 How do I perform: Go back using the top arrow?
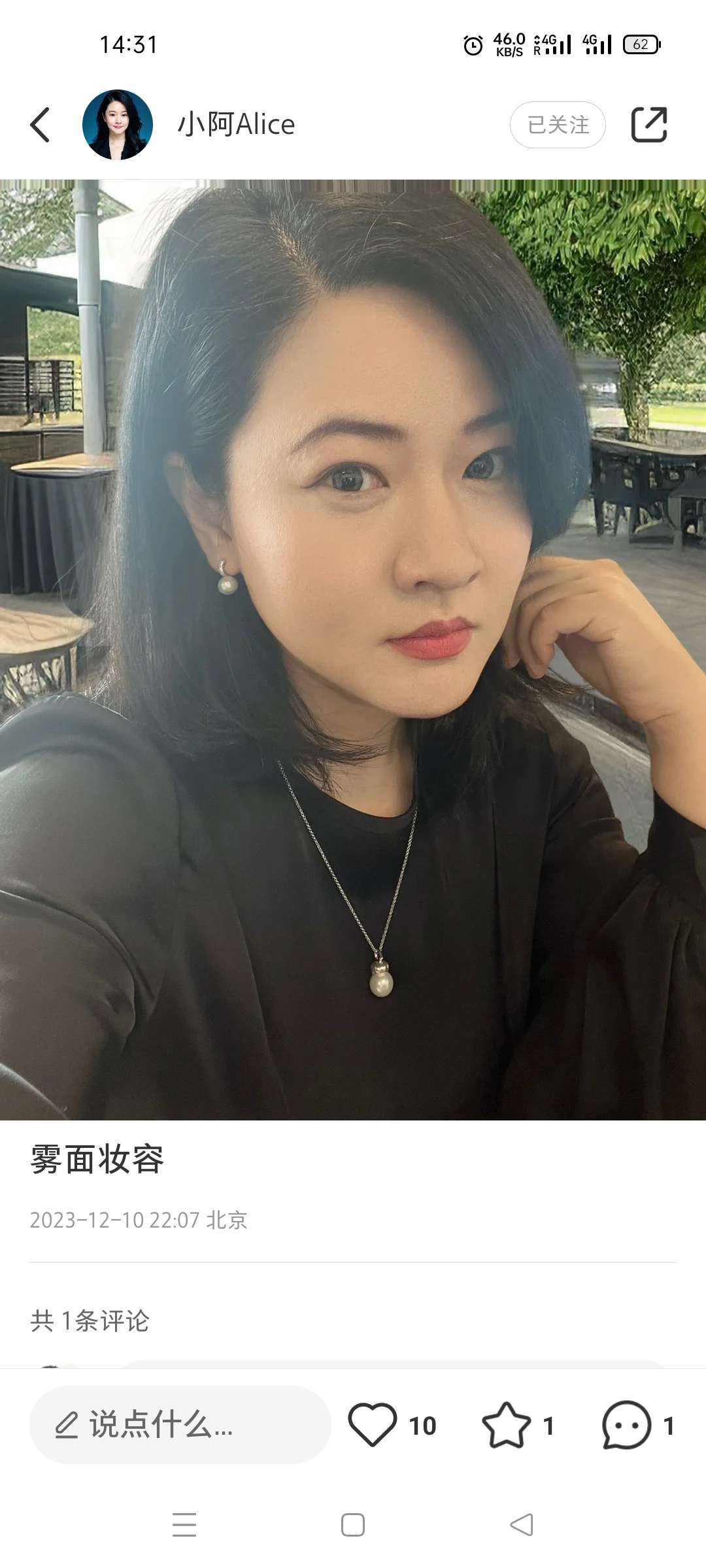[x=41, y=124]
